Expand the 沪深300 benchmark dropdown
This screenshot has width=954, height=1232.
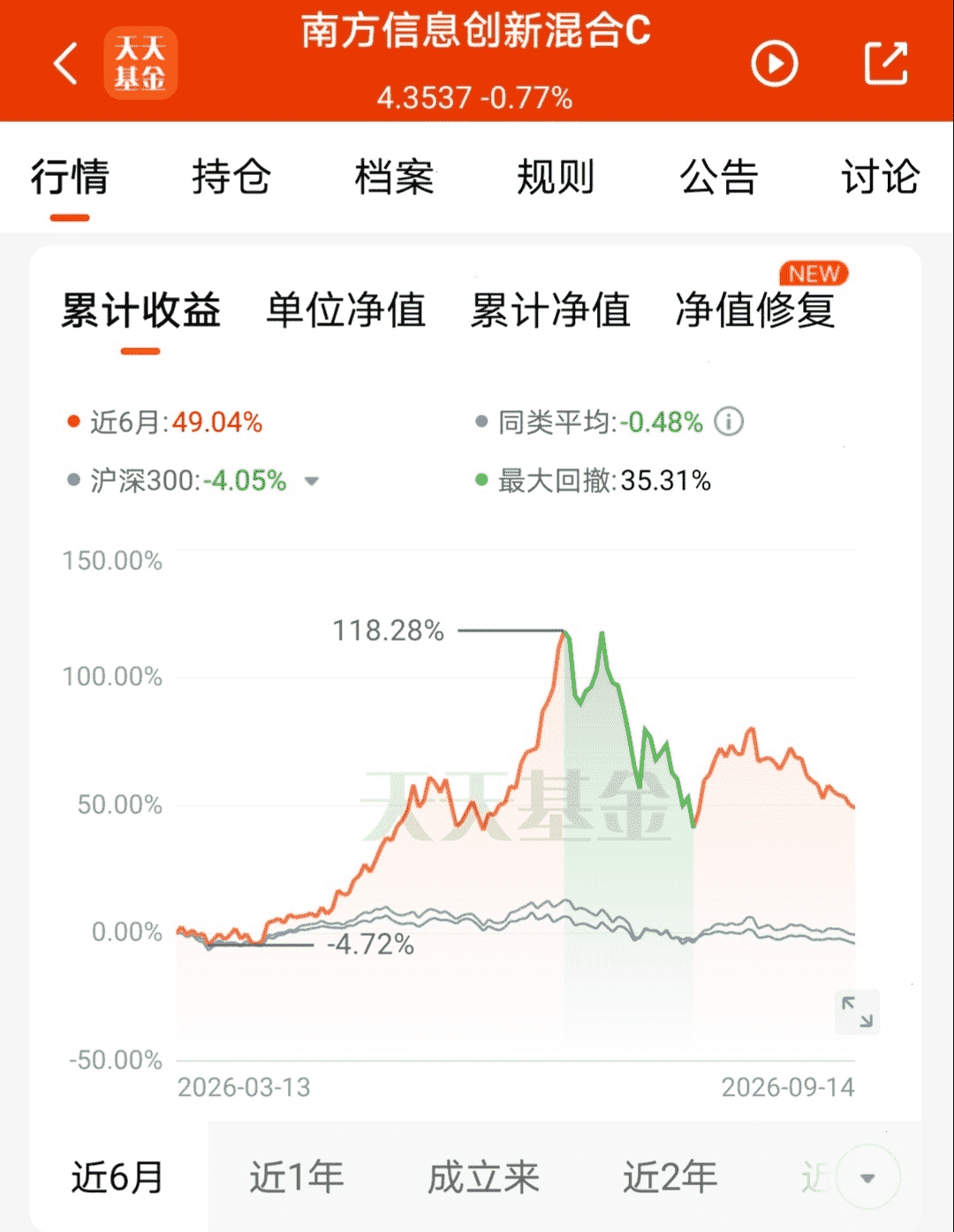click(x=311, y=482)
